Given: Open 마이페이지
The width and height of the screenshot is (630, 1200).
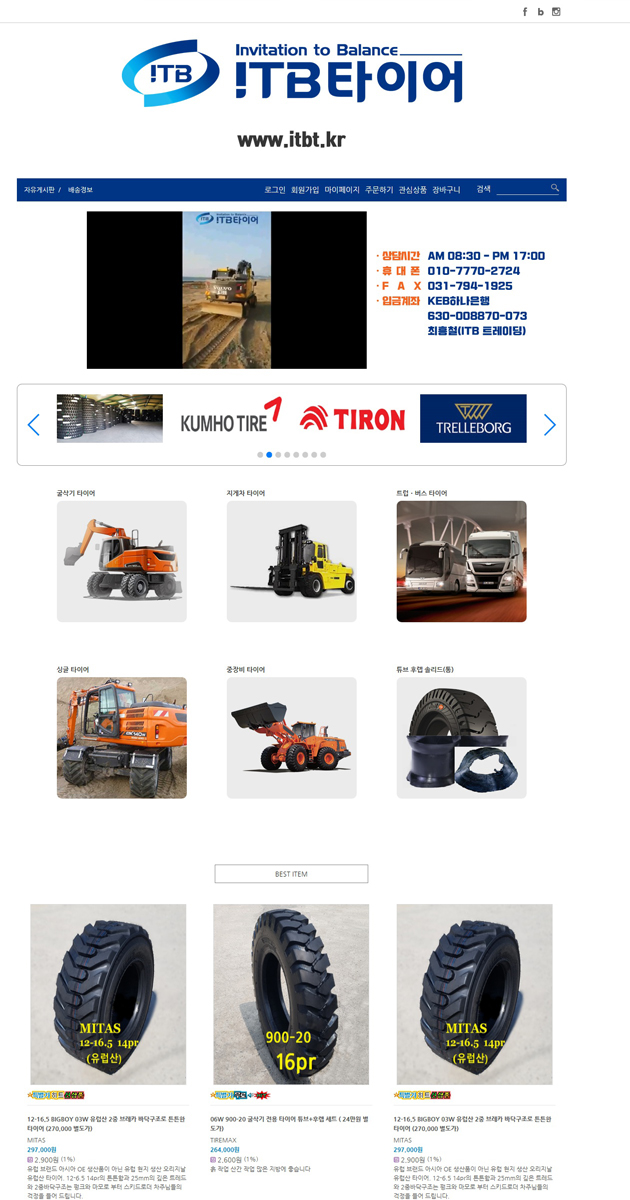Looking at the screenshot, I should pos(342,190).
